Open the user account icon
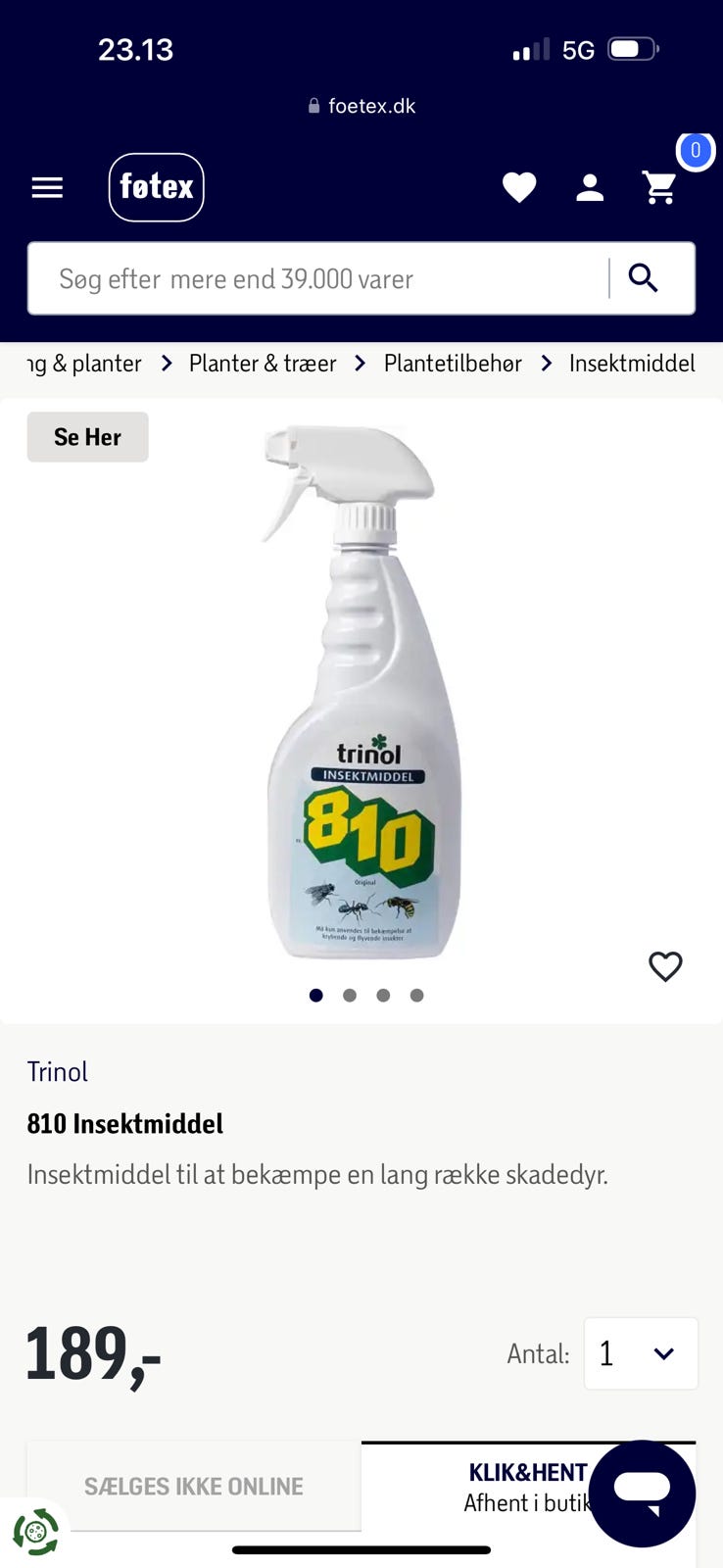 pyautogui.click(x=590, y=187)
